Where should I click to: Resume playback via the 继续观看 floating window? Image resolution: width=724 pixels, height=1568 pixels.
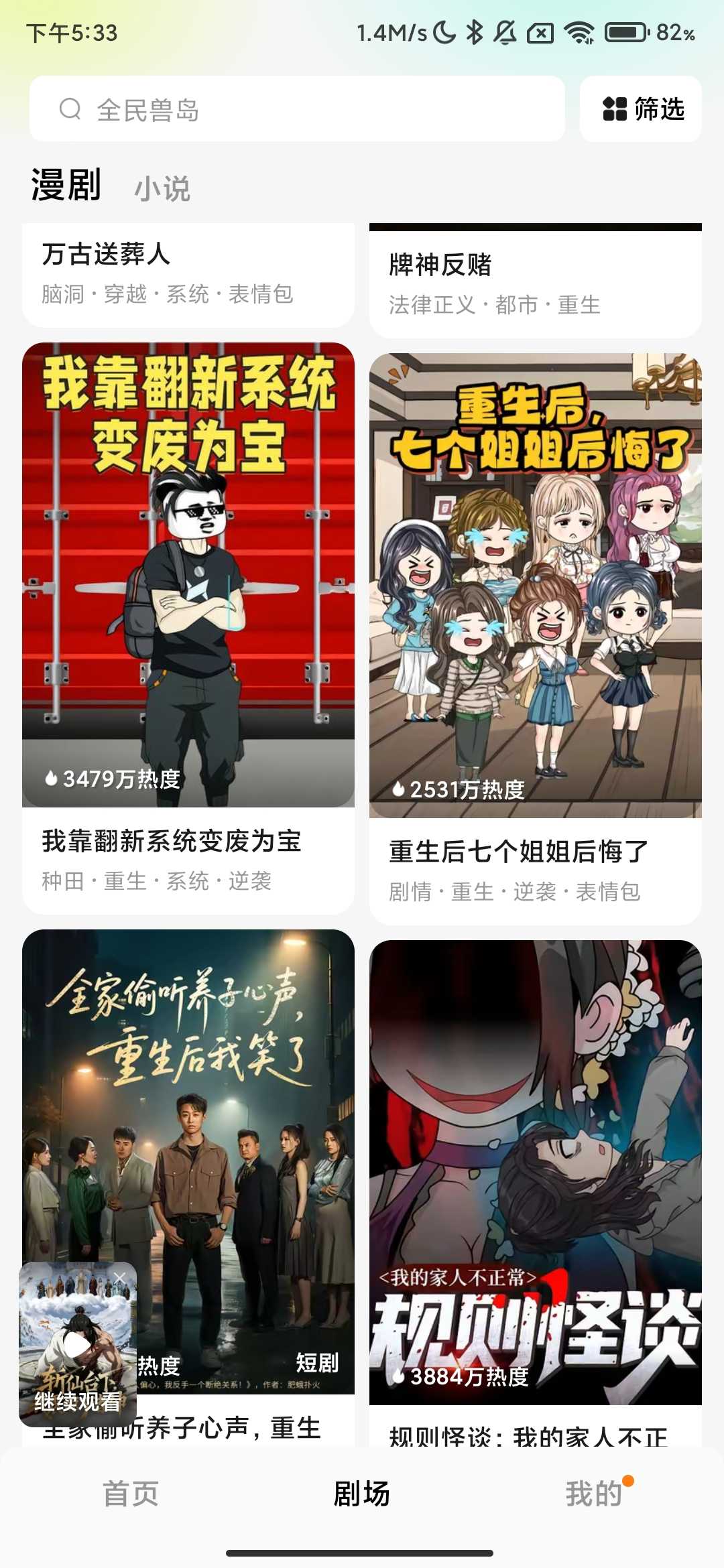click(78, 1347)
